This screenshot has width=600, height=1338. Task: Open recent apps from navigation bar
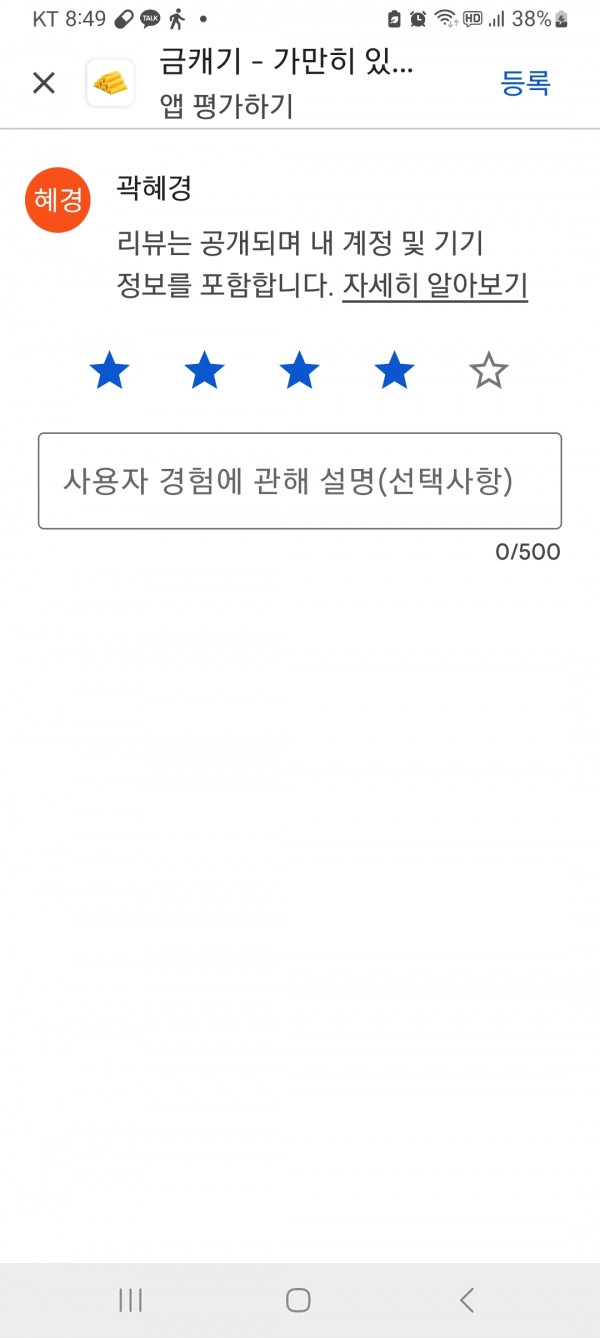click(131, 1300)
